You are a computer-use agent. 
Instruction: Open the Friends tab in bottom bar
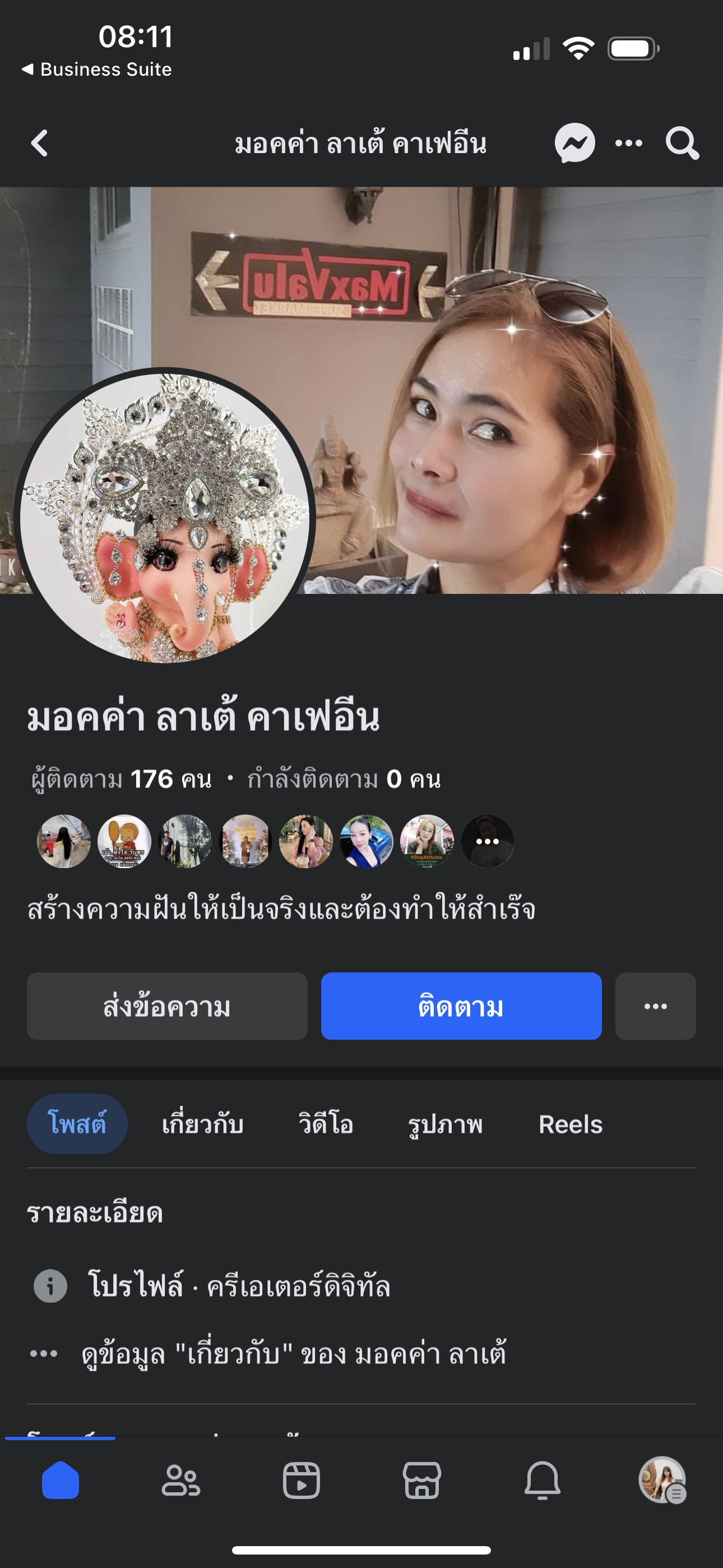180,1481
